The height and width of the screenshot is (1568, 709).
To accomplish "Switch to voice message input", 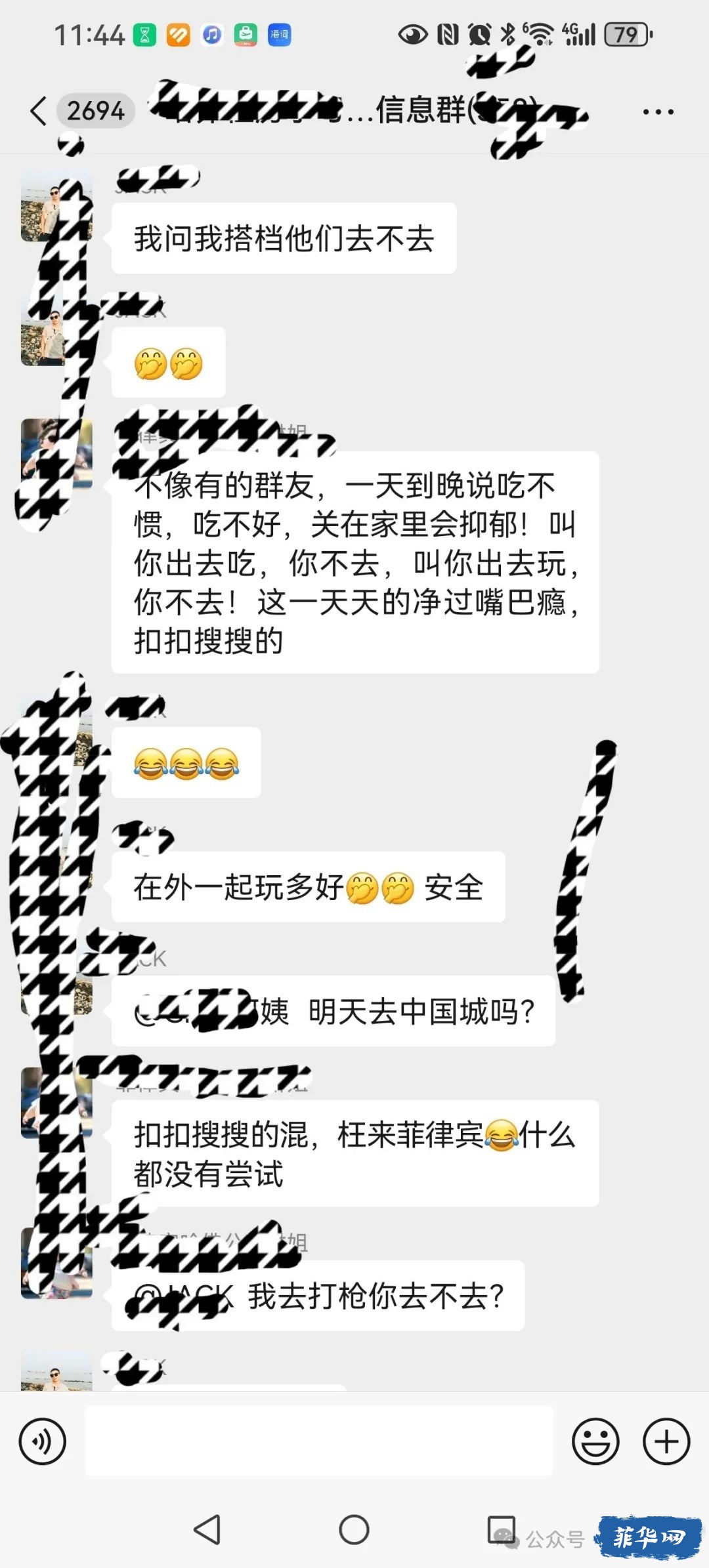I will pos(43,1441).
